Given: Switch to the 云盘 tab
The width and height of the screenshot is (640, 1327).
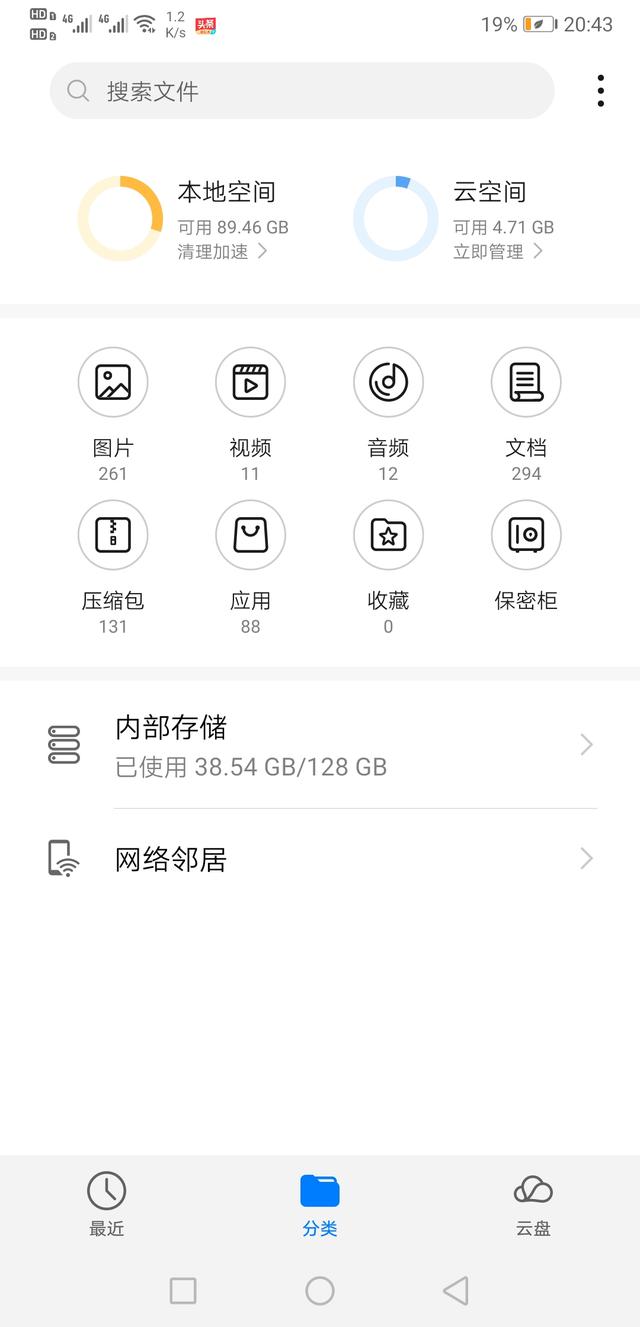Looking at the screenshot, I should tap(533, 1204).
